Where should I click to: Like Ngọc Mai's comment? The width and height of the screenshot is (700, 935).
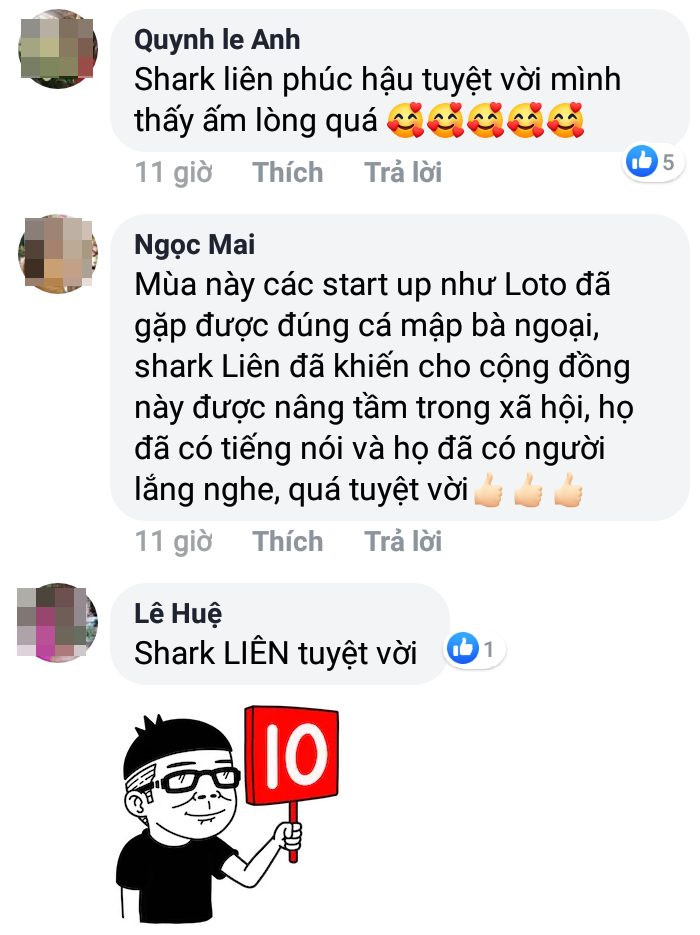click(287, 542)
